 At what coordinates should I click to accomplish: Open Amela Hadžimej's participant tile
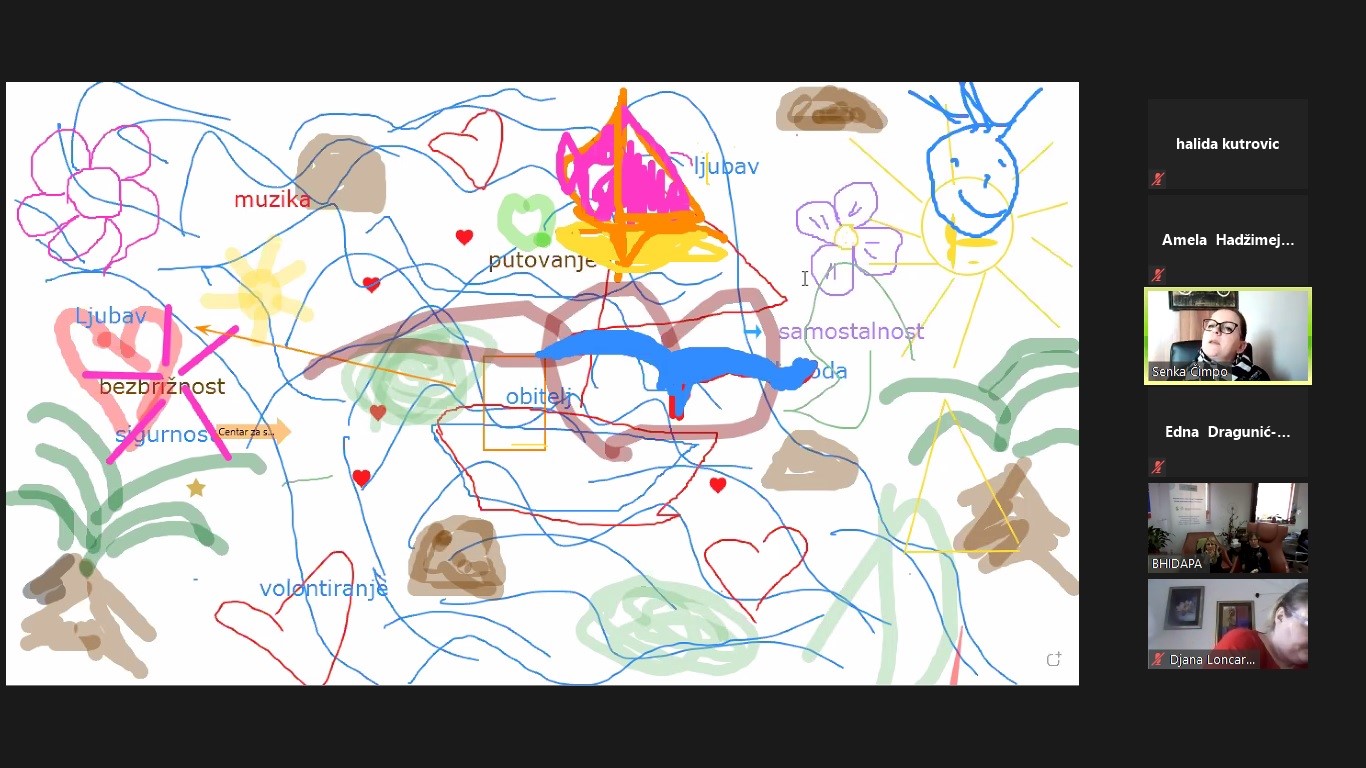[1227, 240]
